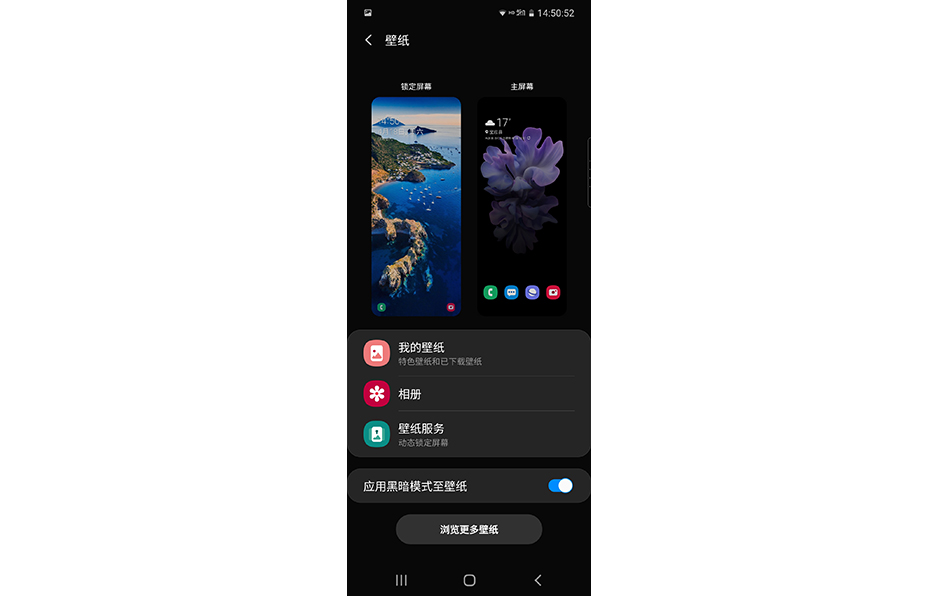940x596 pixels.
Task: Tap the 浏览更多壁纸 button
Action: coord(468,529)
